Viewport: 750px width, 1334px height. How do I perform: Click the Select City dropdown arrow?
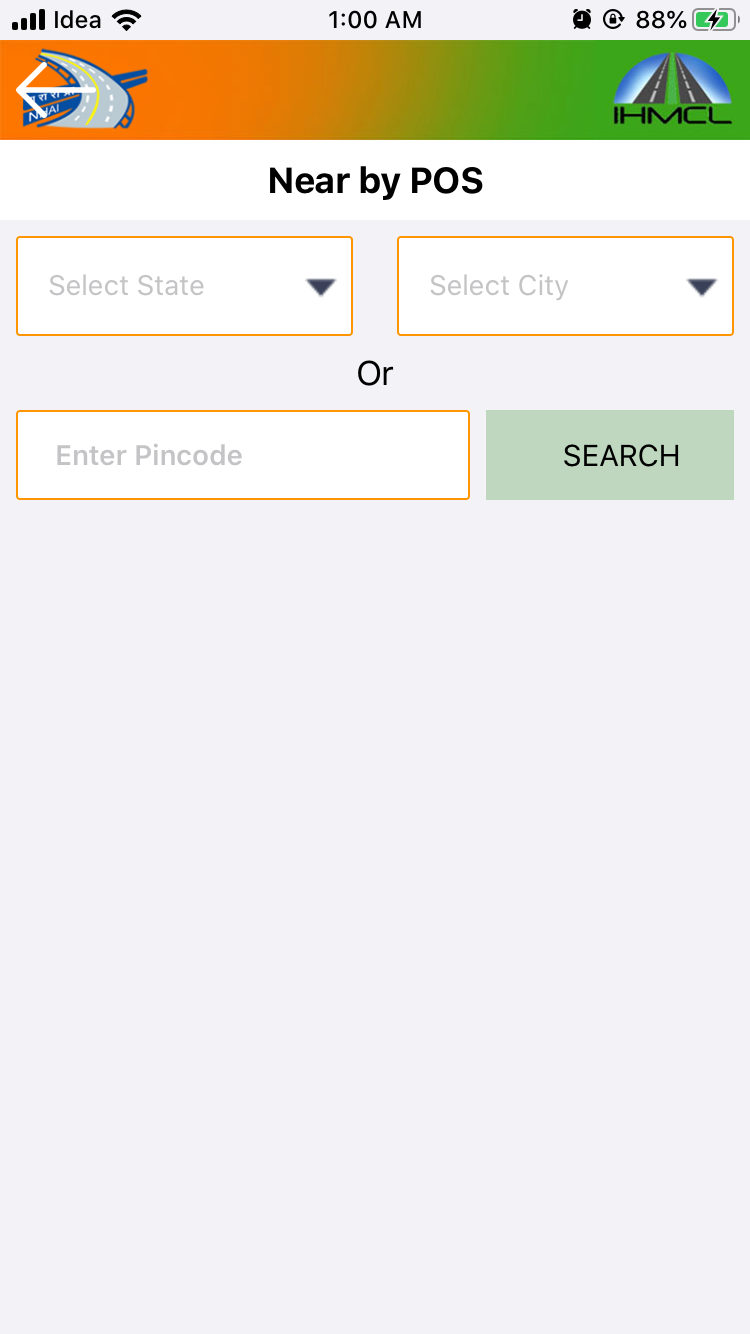[701, 287]
